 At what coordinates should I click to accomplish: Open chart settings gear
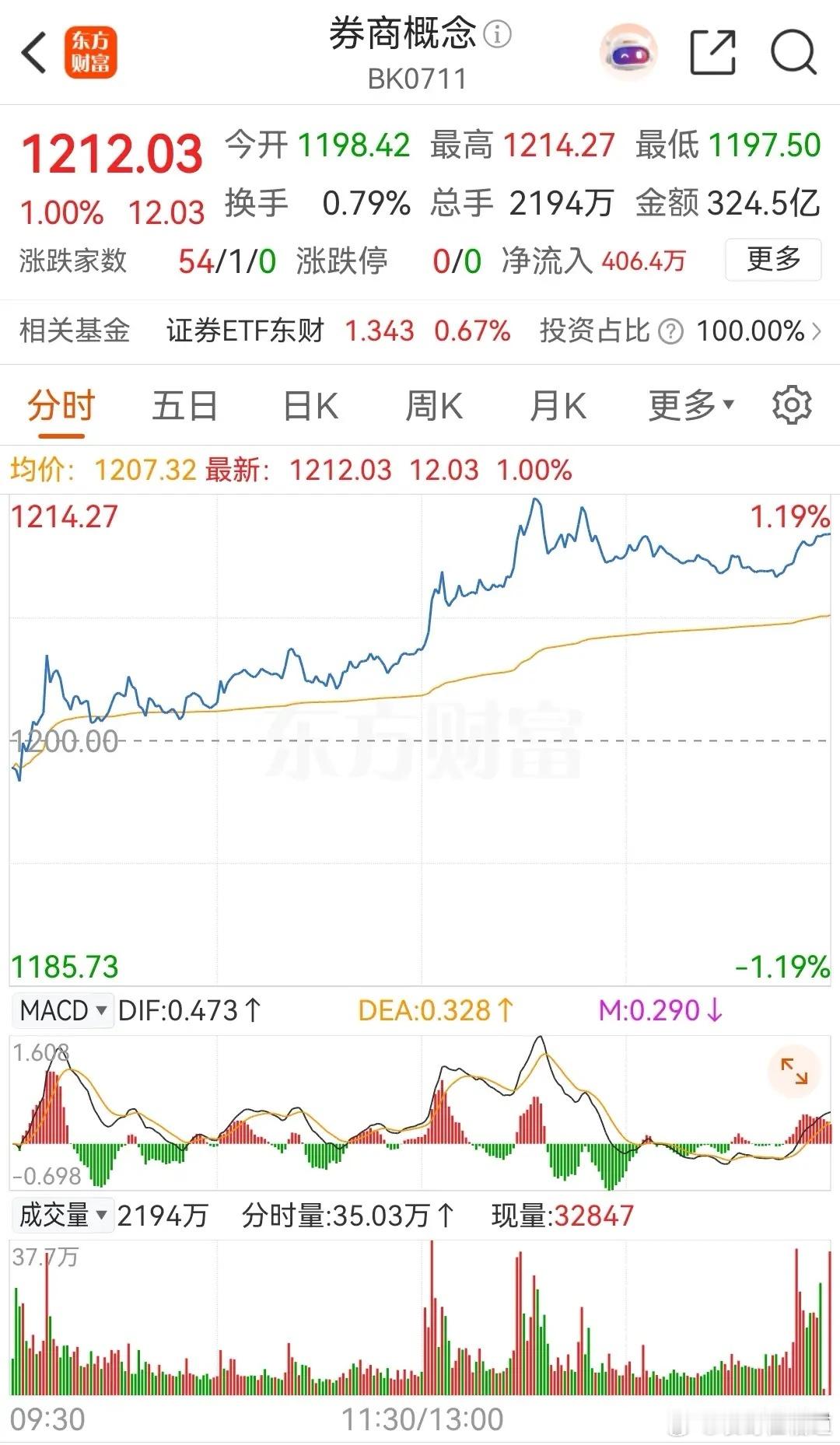point(792,406)
